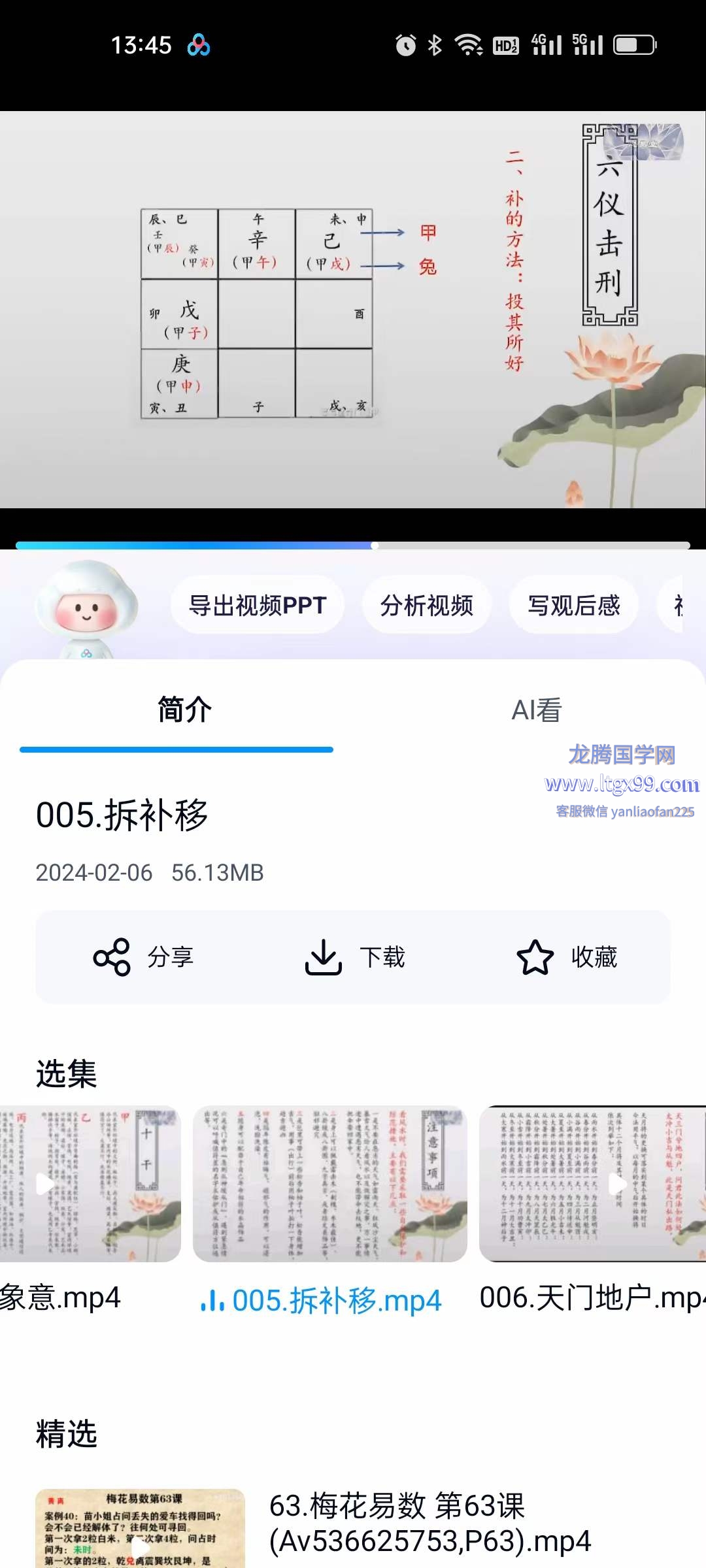
Task: Add video to favorites with 收藏
Action: coord(567,957)
